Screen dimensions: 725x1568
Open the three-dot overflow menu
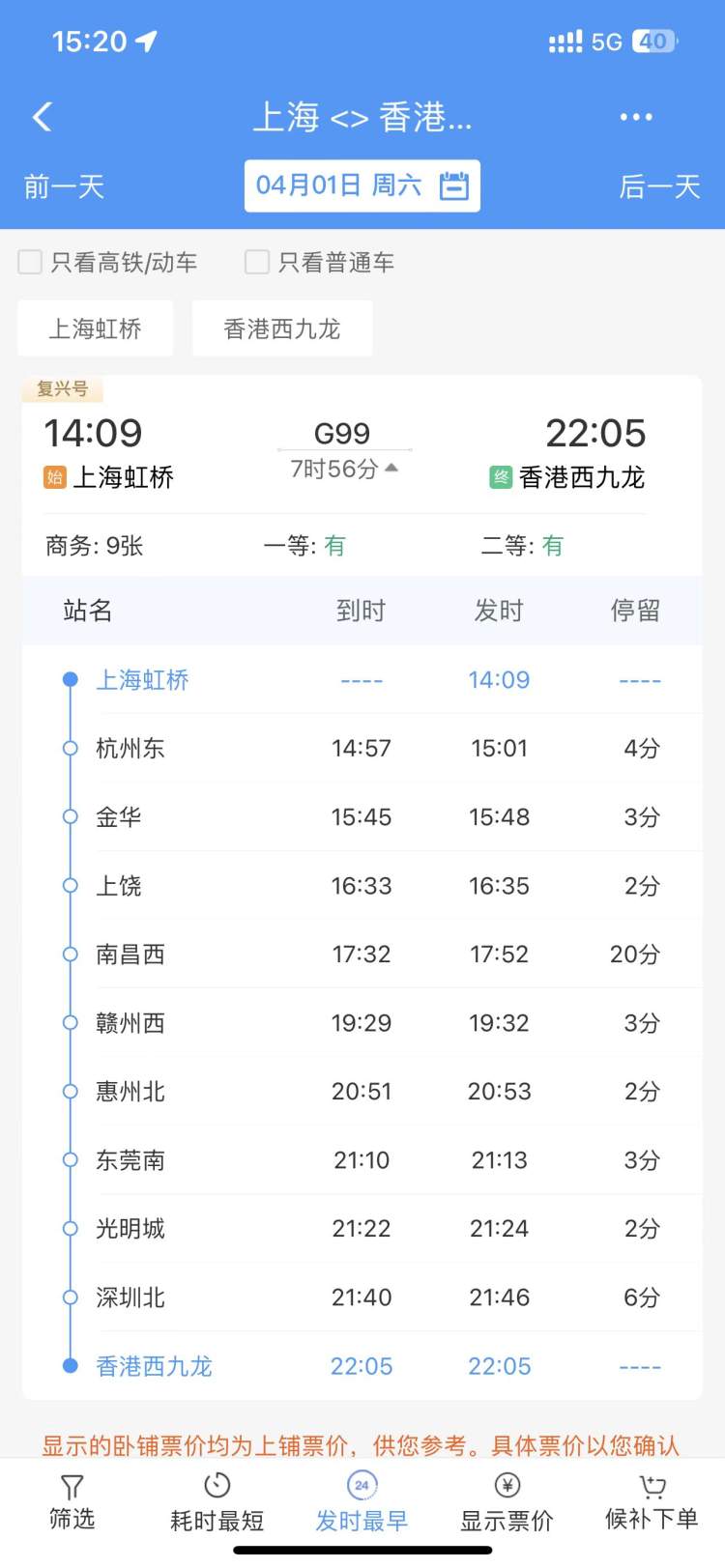click(635, 117)
